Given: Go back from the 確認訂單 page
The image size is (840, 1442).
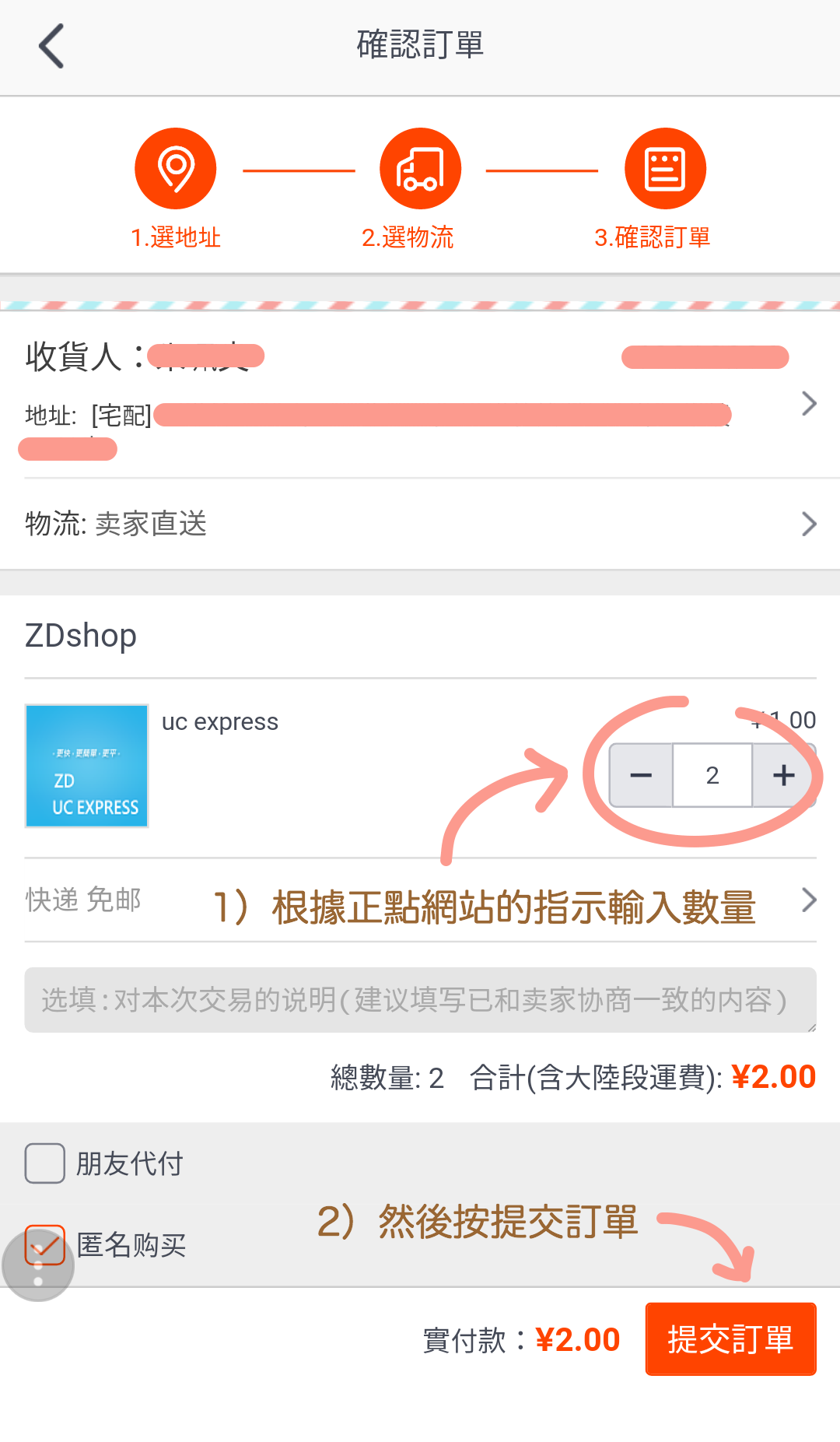Looking at the screenshot, I should click(51, 46).
